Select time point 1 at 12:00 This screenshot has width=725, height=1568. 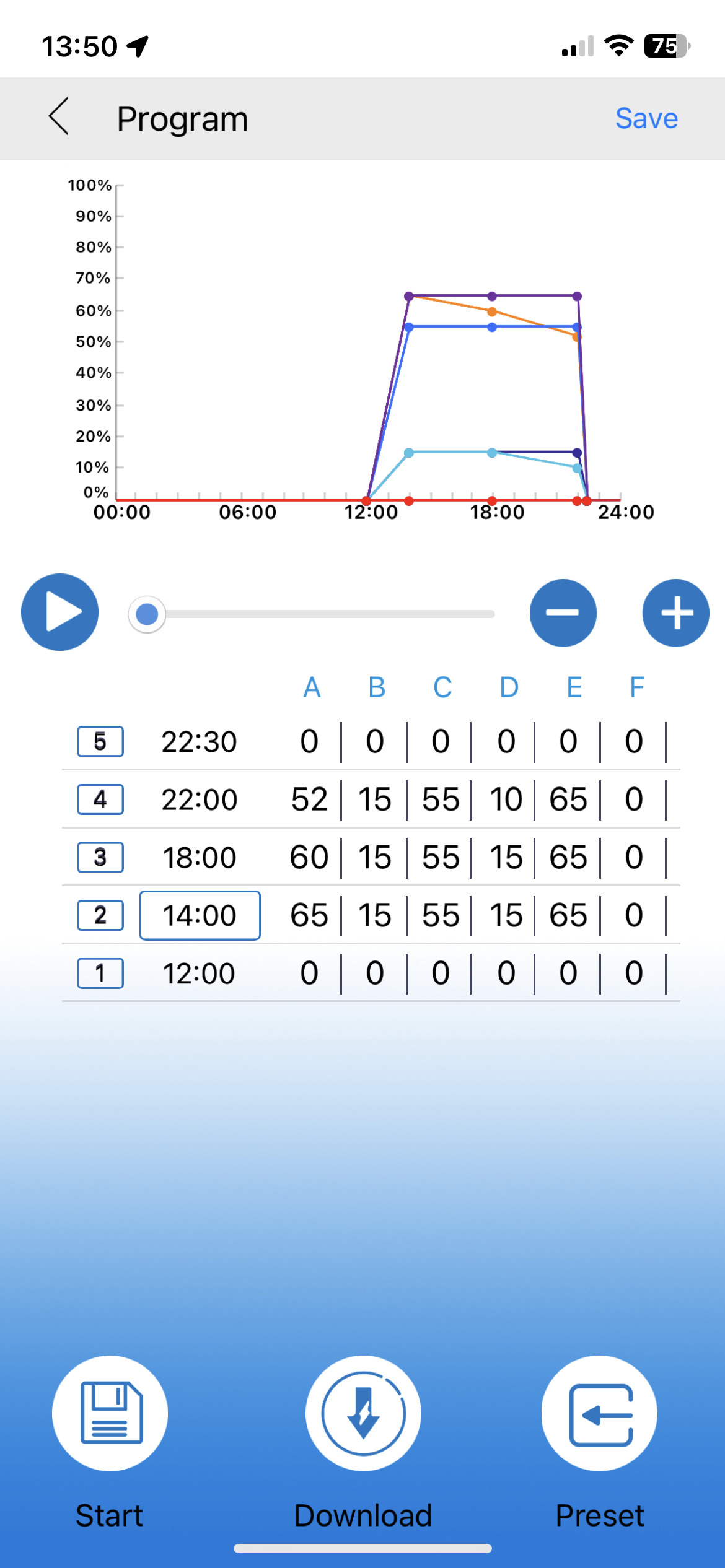pos(100,973)
